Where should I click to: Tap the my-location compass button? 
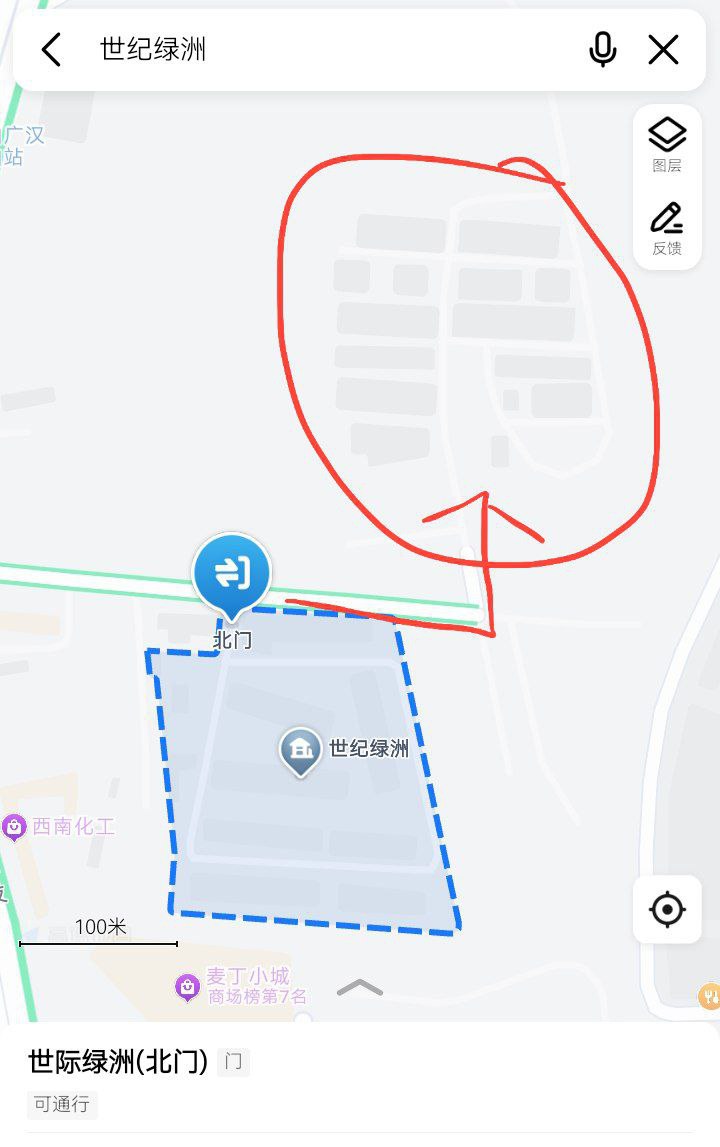point(666,909)
